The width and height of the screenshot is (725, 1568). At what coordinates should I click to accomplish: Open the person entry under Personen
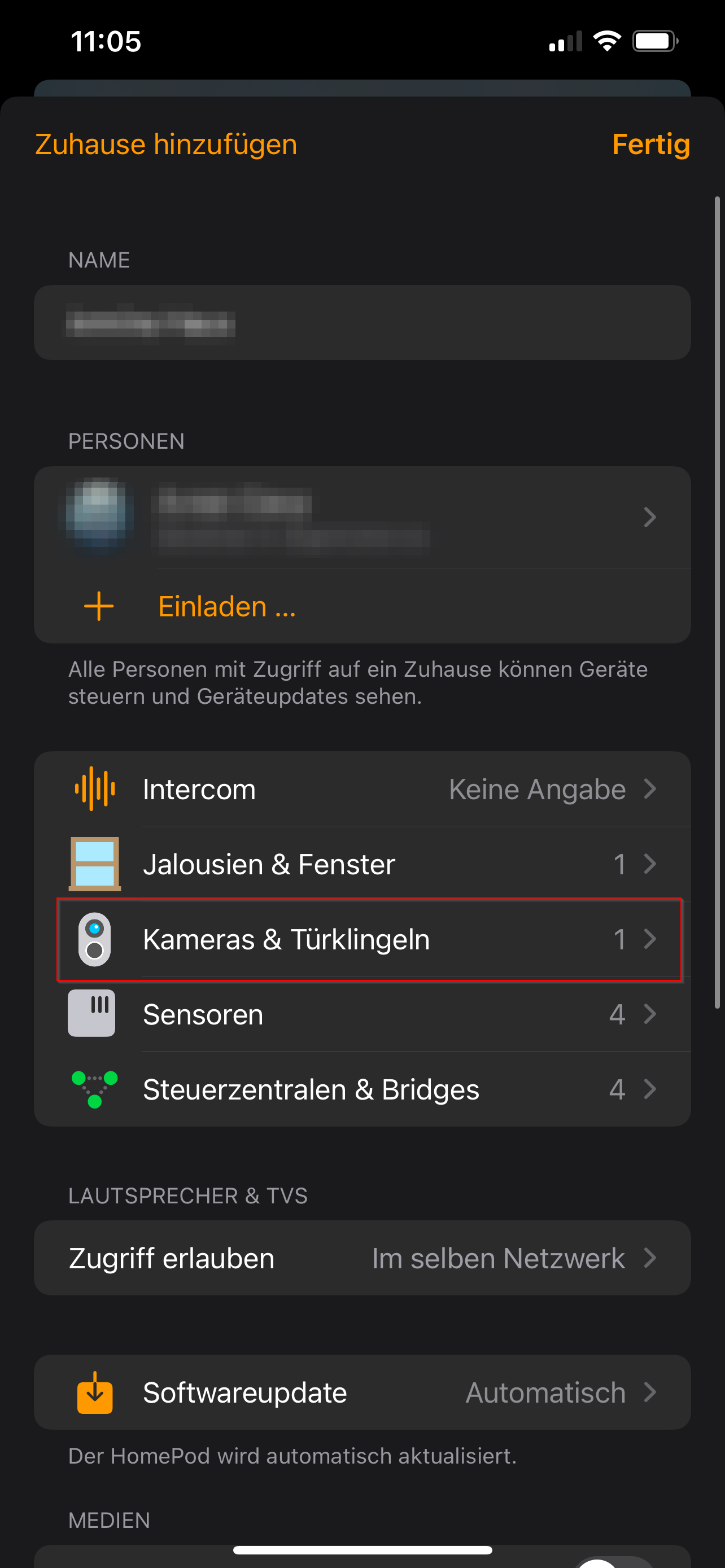361,518
